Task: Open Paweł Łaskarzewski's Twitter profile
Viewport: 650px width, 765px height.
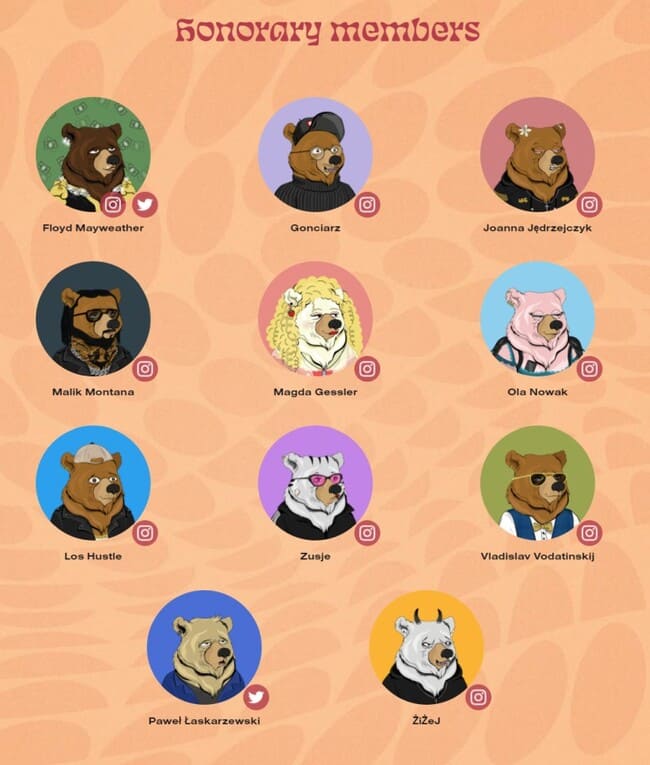Action: (256, 697)
